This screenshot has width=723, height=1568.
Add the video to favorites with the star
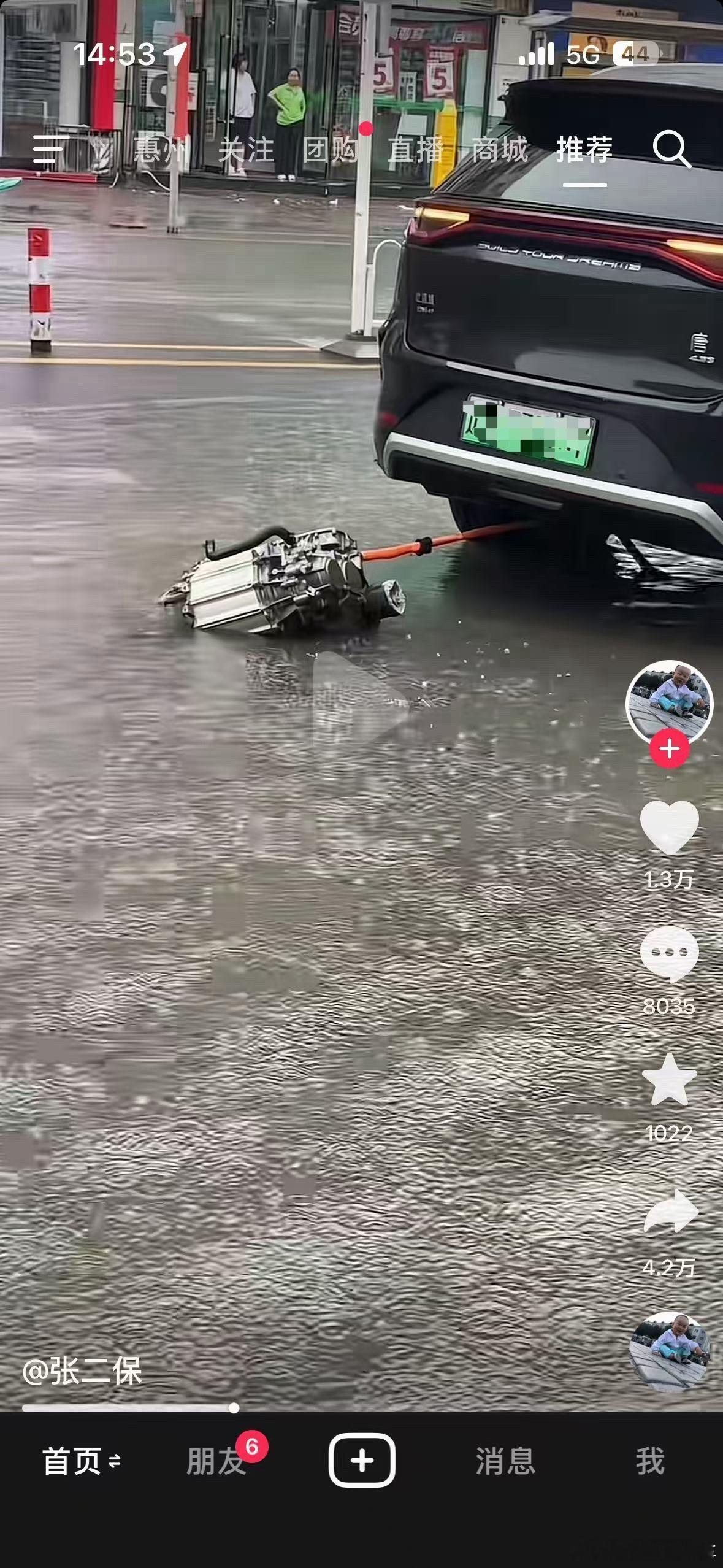pos(669,1080)
